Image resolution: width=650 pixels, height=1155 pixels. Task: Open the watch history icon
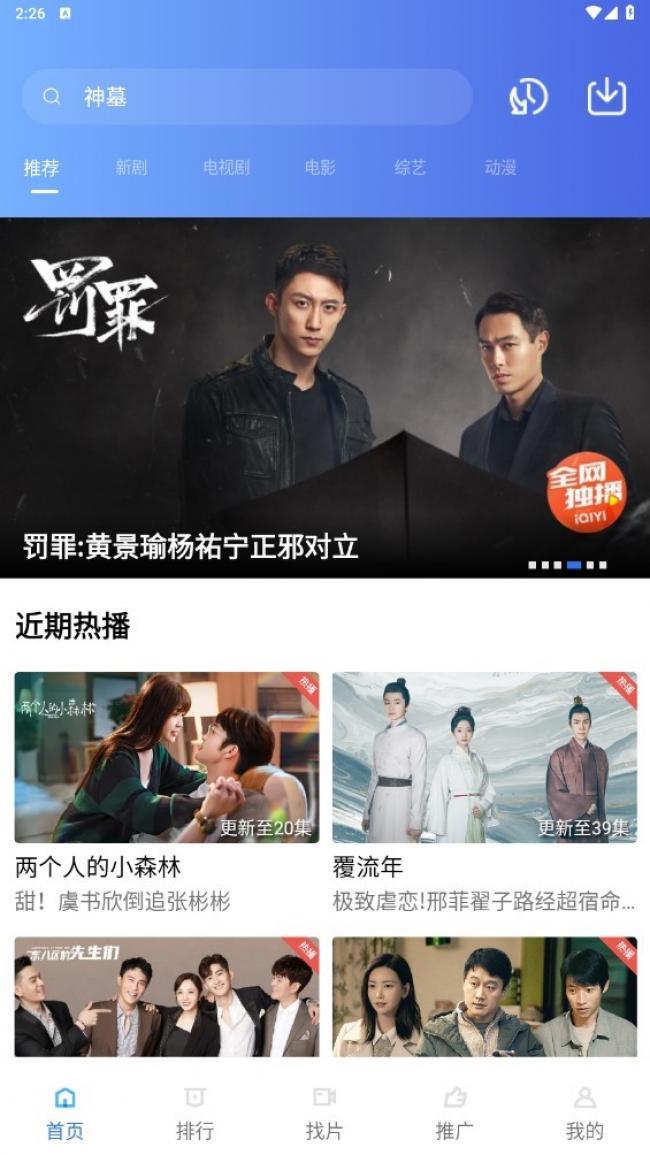pos(528,96)
